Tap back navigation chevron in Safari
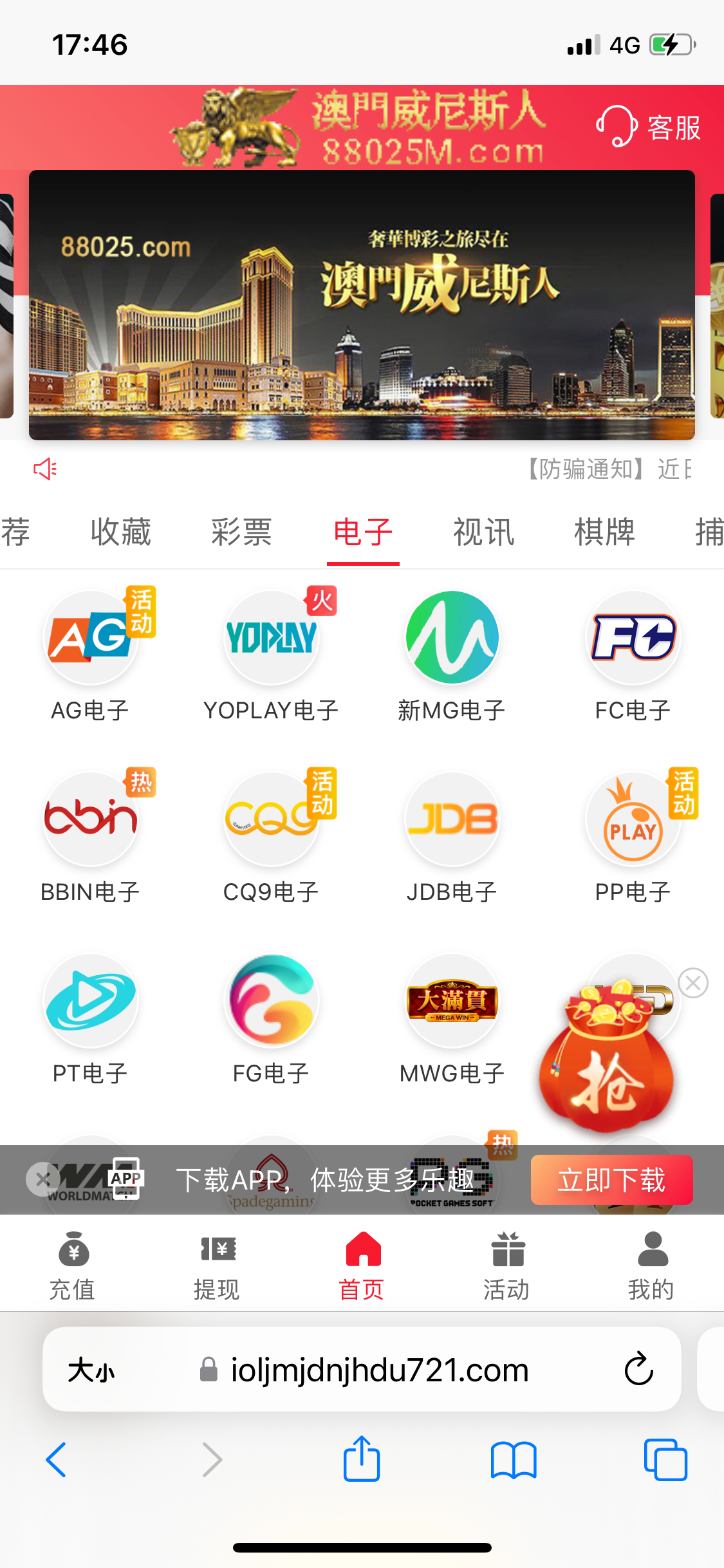This screenshot has width=724, height=1568. pos(57,1459)
